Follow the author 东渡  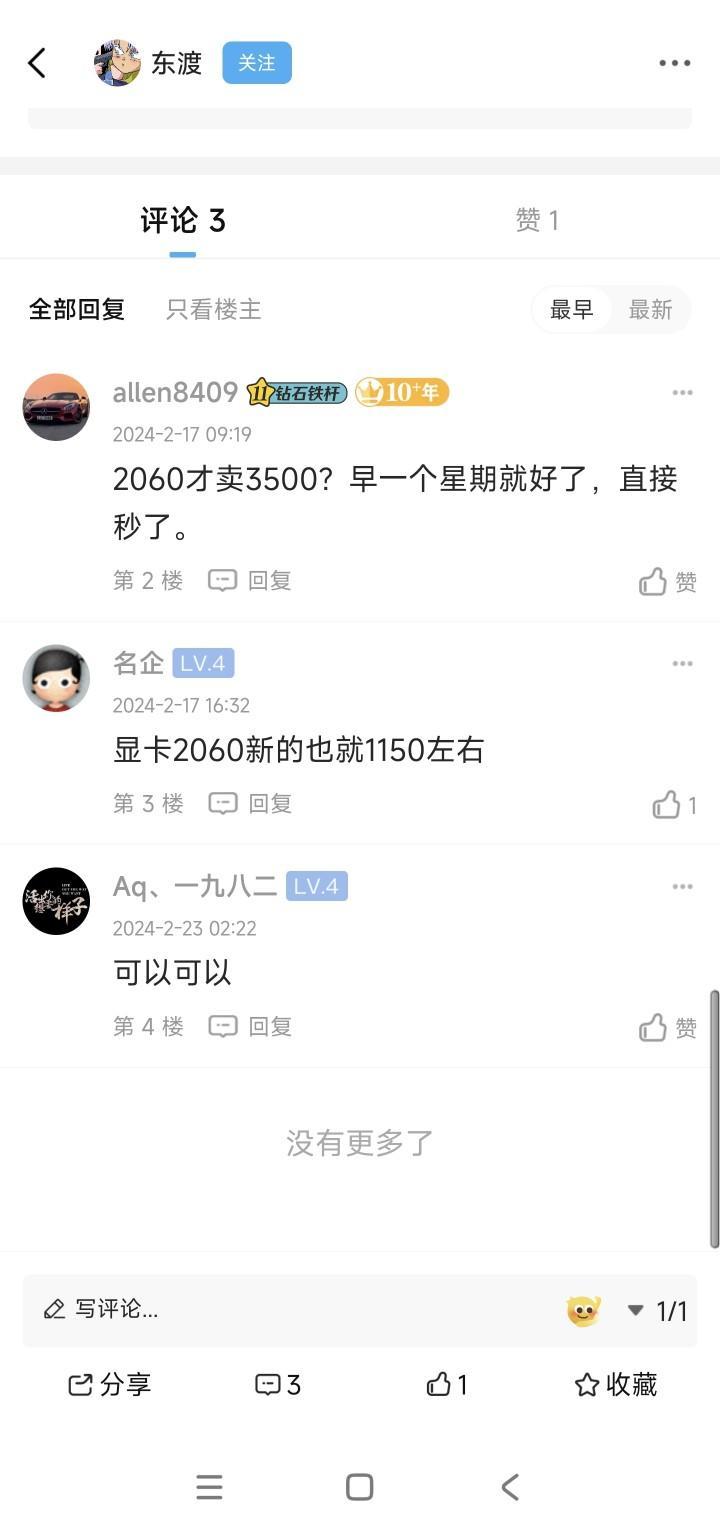256,63
